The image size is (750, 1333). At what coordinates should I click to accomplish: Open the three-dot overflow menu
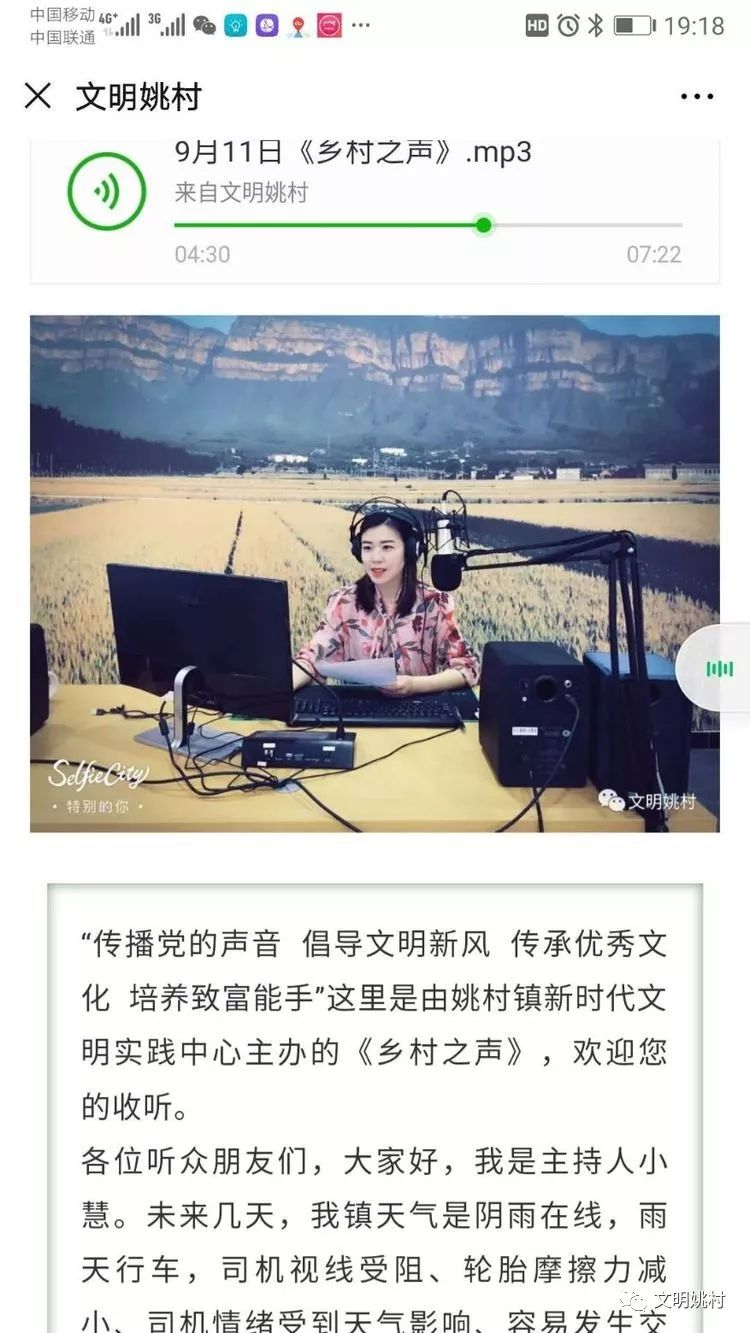(697, 97)
